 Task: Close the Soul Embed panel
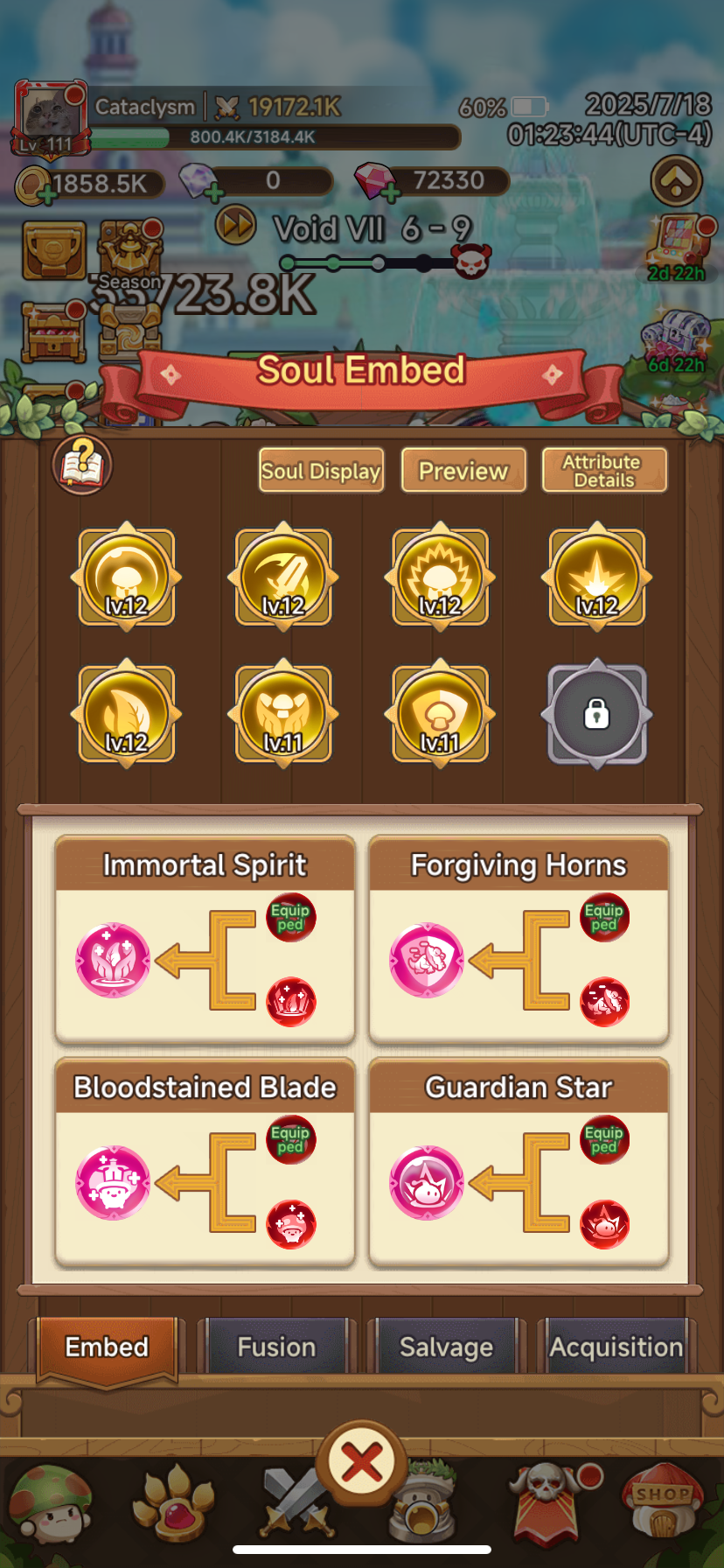click(361, 1463)
